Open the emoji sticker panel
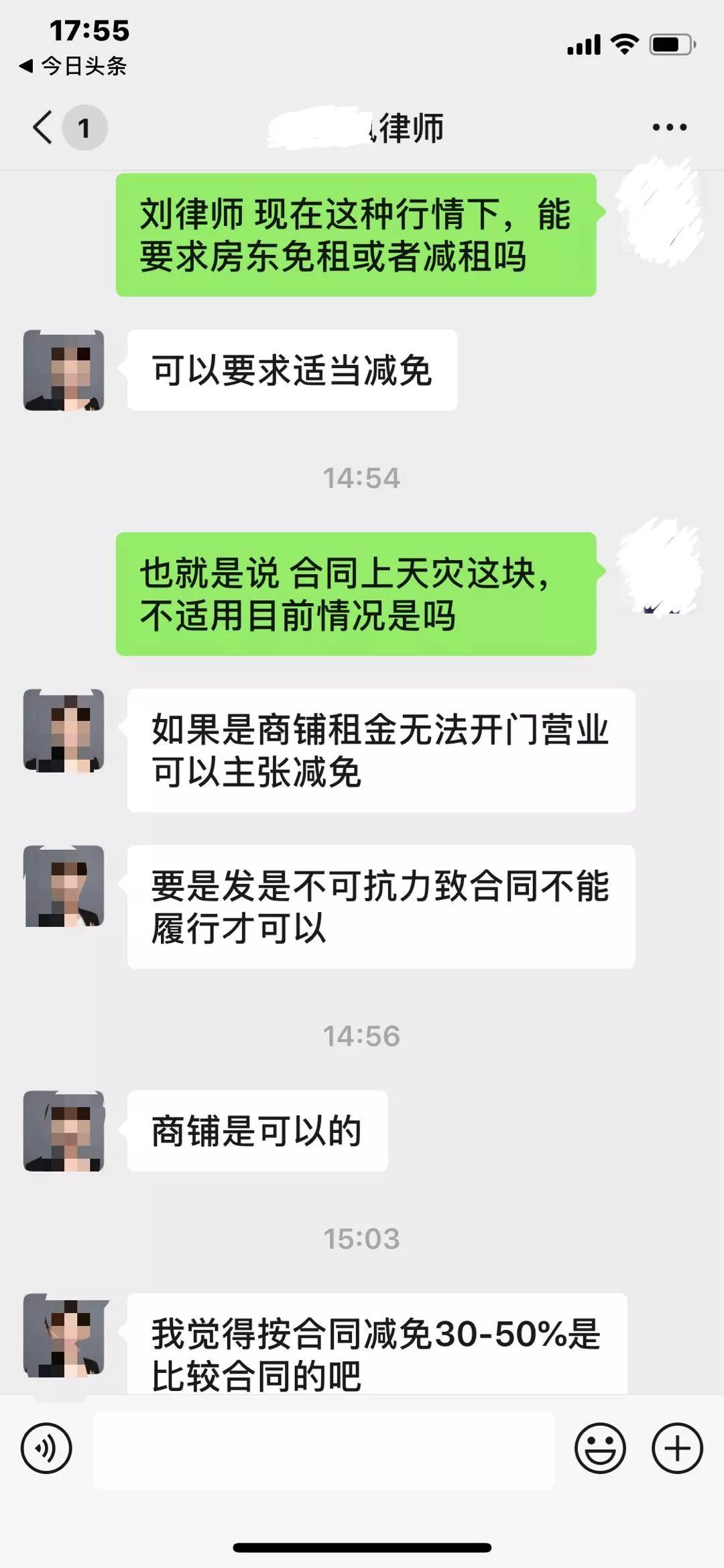Viewport: 724px width, 1568px height. click(600, 1448)
